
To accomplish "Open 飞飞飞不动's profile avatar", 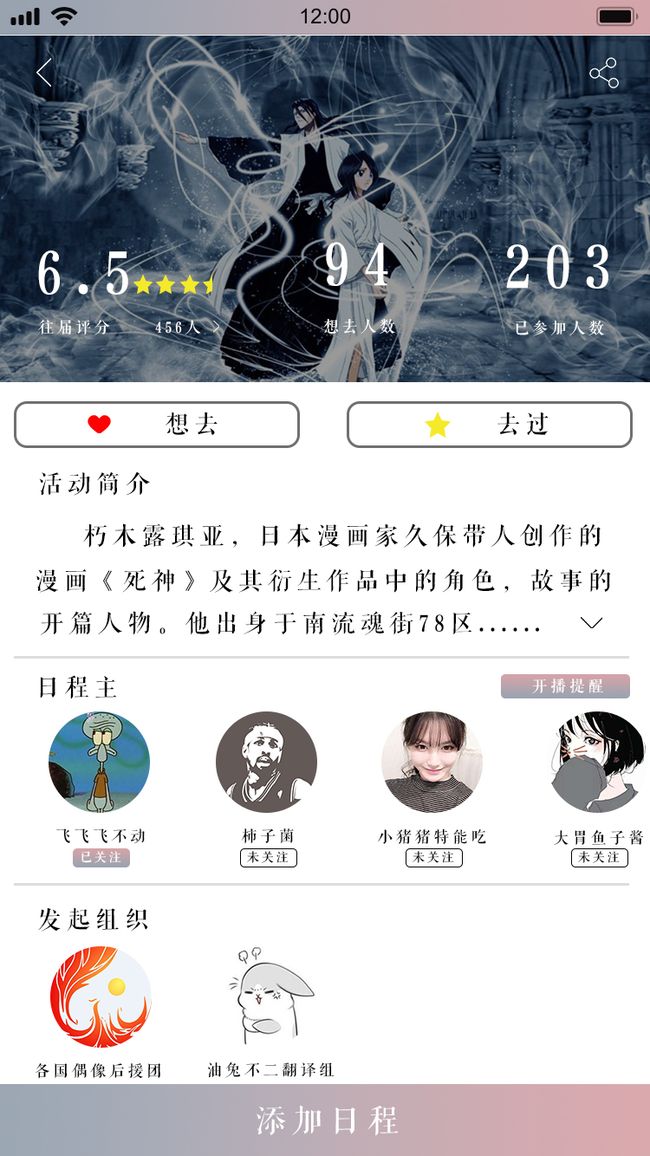I will tap(99, 762).
